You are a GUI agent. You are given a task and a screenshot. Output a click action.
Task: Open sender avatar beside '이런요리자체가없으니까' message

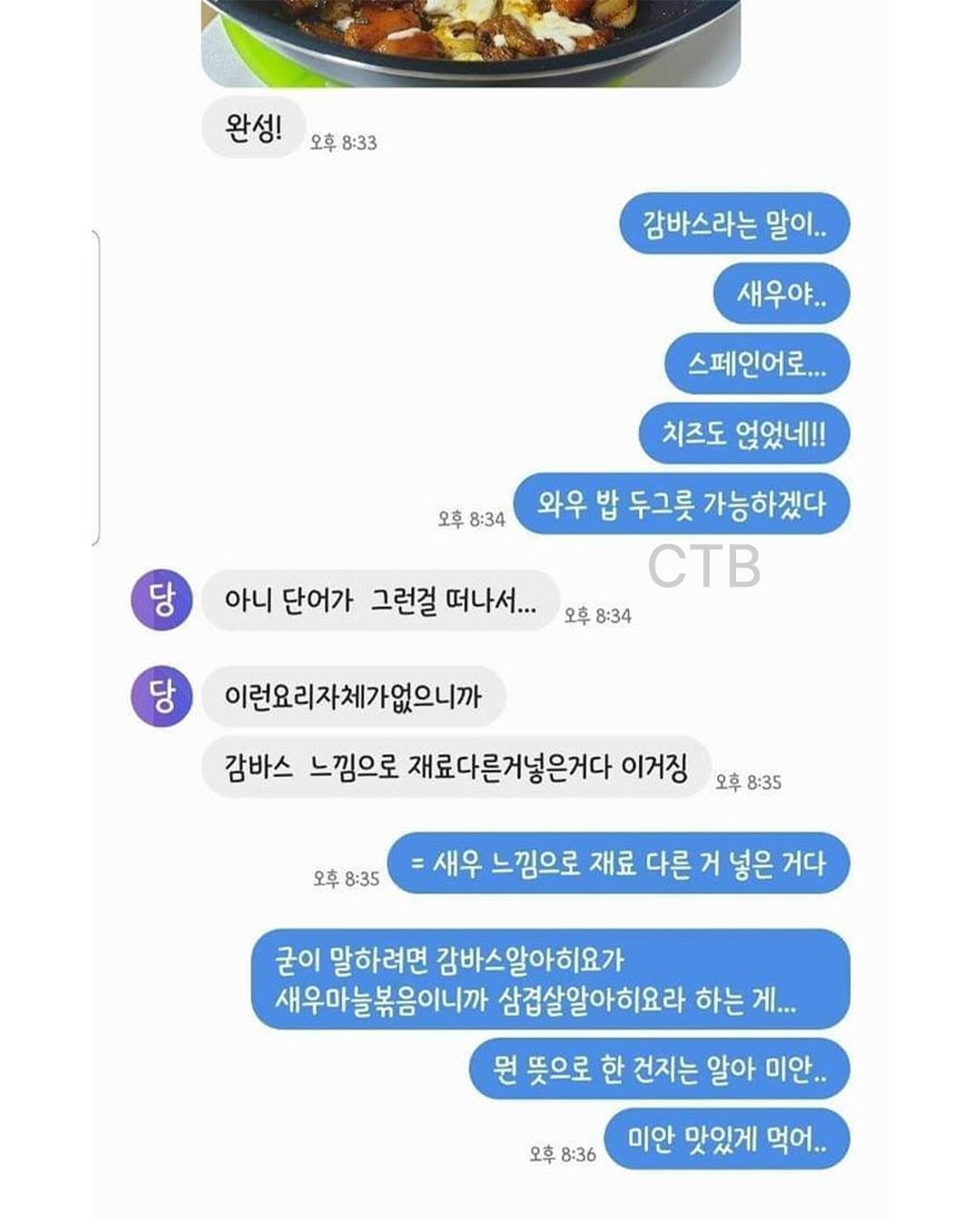[162, 696]
